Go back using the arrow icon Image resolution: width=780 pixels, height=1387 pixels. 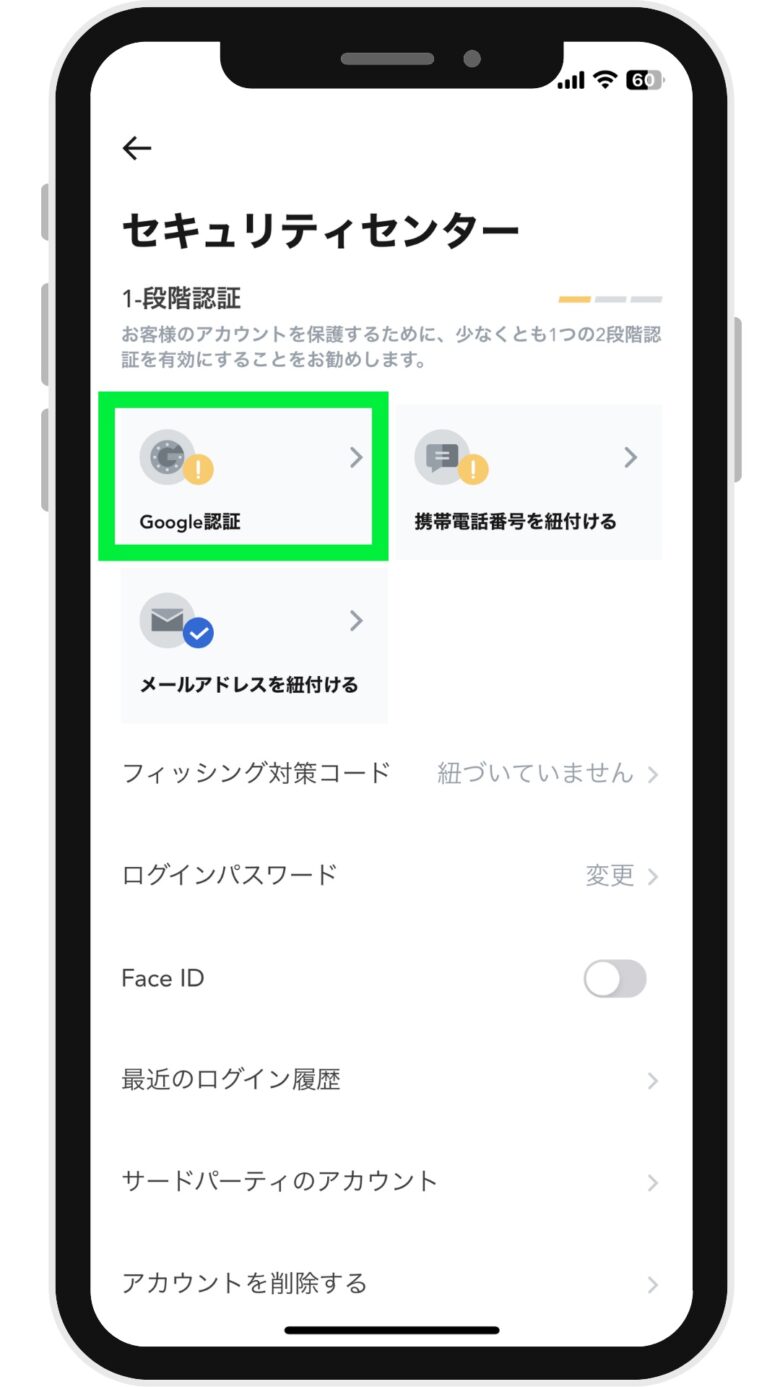point(137,149)
